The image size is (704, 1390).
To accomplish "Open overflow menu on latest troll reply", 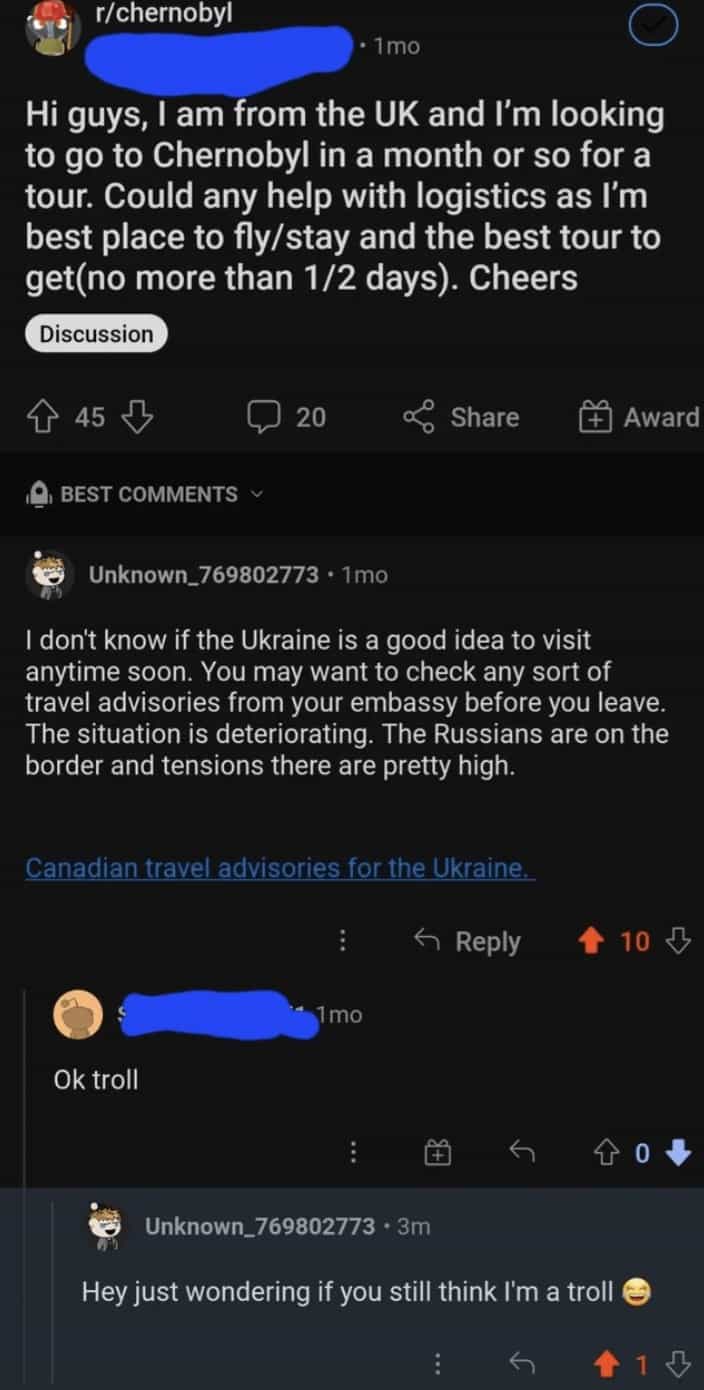I will [x=437, y=1363].
